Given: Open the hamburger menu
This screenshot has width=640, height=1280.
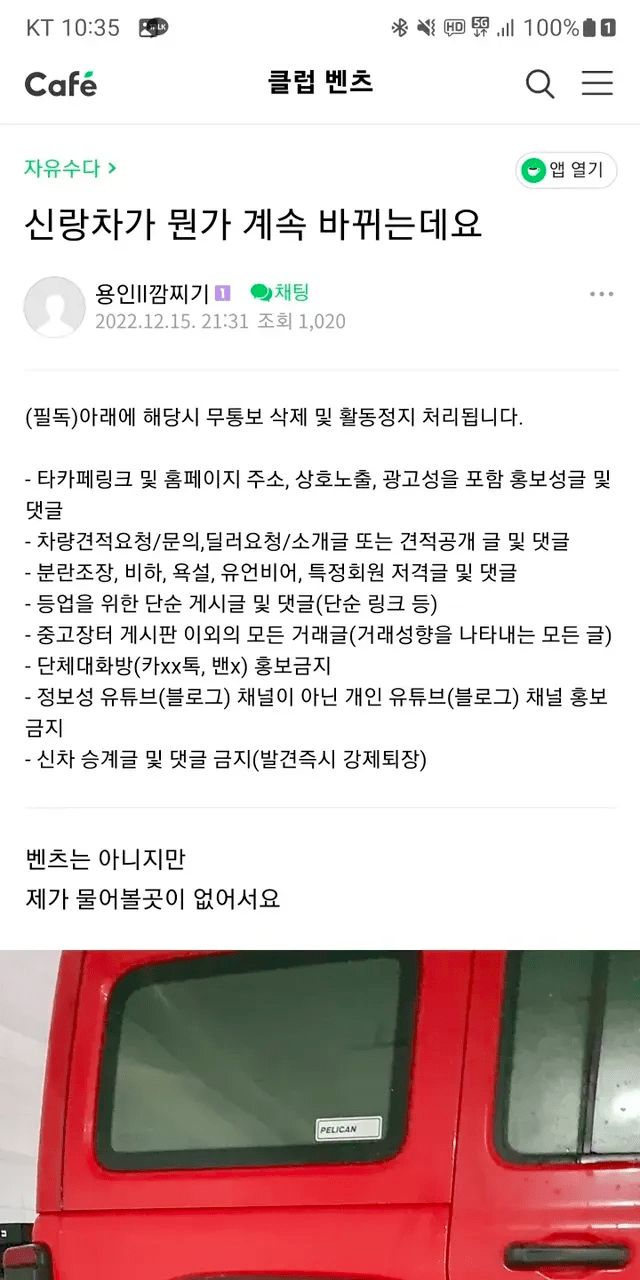Looking at the screenshot, I should [597, 84].
